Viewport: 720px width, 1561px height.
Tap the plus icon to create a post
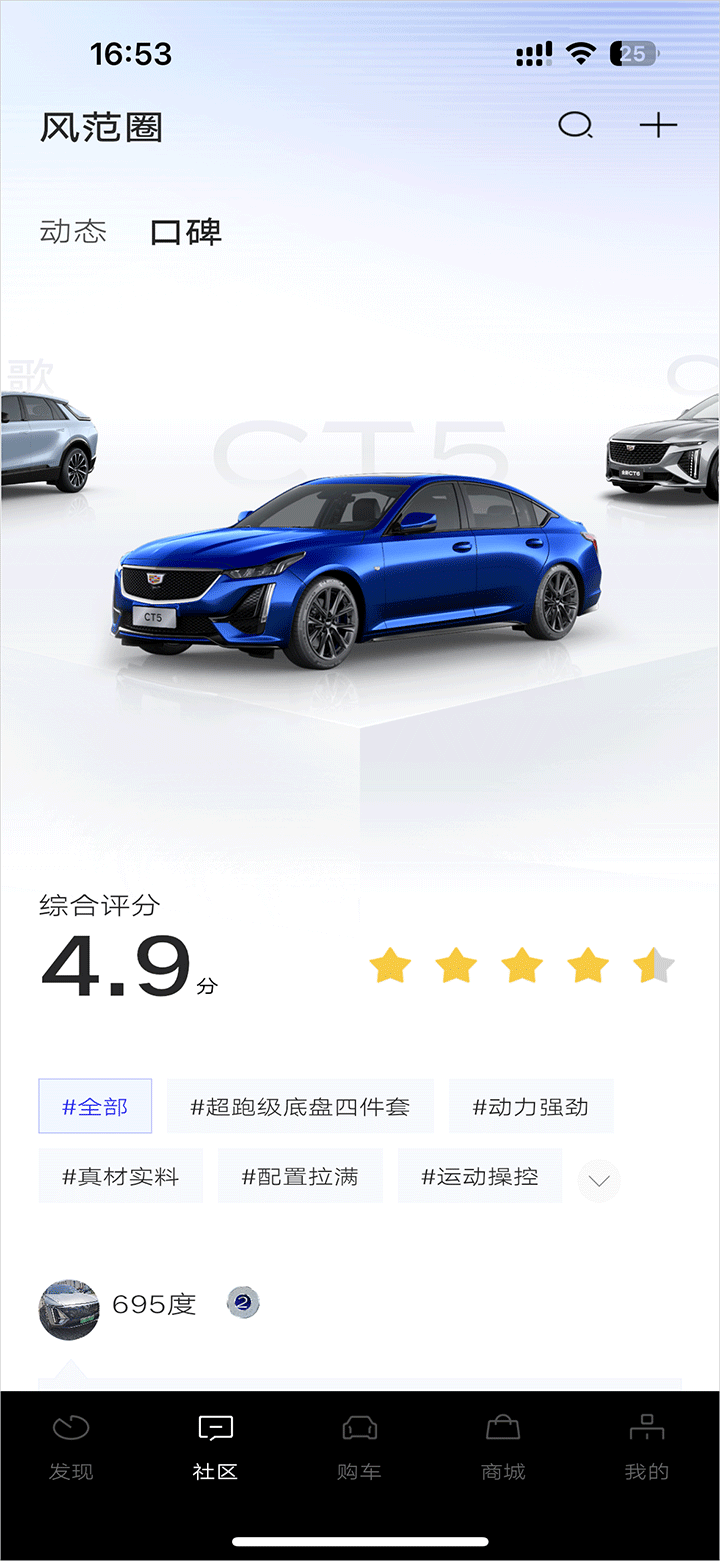pos(658,126)
